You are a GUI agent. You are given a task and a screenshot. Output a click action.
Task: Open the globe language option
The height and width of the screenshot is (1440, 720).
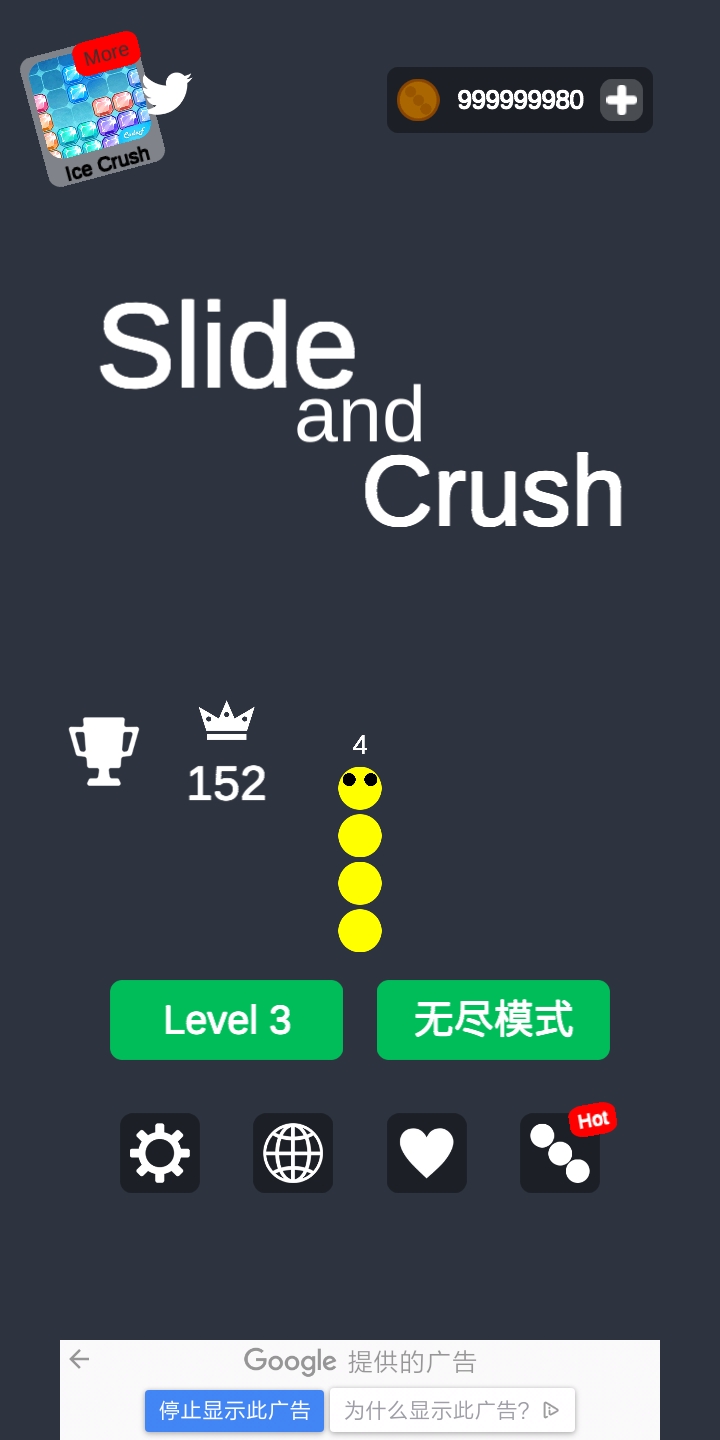[x=293, y=1153]
